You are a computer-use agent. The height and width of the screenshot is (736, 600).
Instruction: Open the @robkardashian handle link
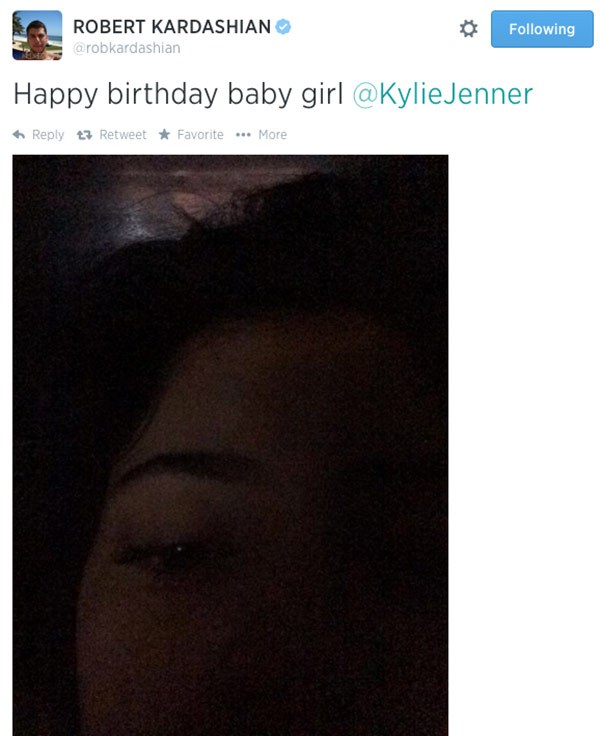126,48
